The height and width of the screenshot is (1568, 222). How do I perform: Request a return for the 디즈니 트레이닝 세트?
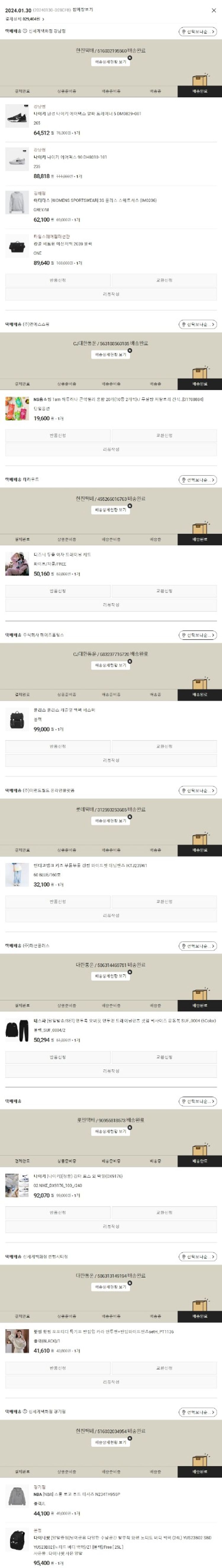(57, 591)
